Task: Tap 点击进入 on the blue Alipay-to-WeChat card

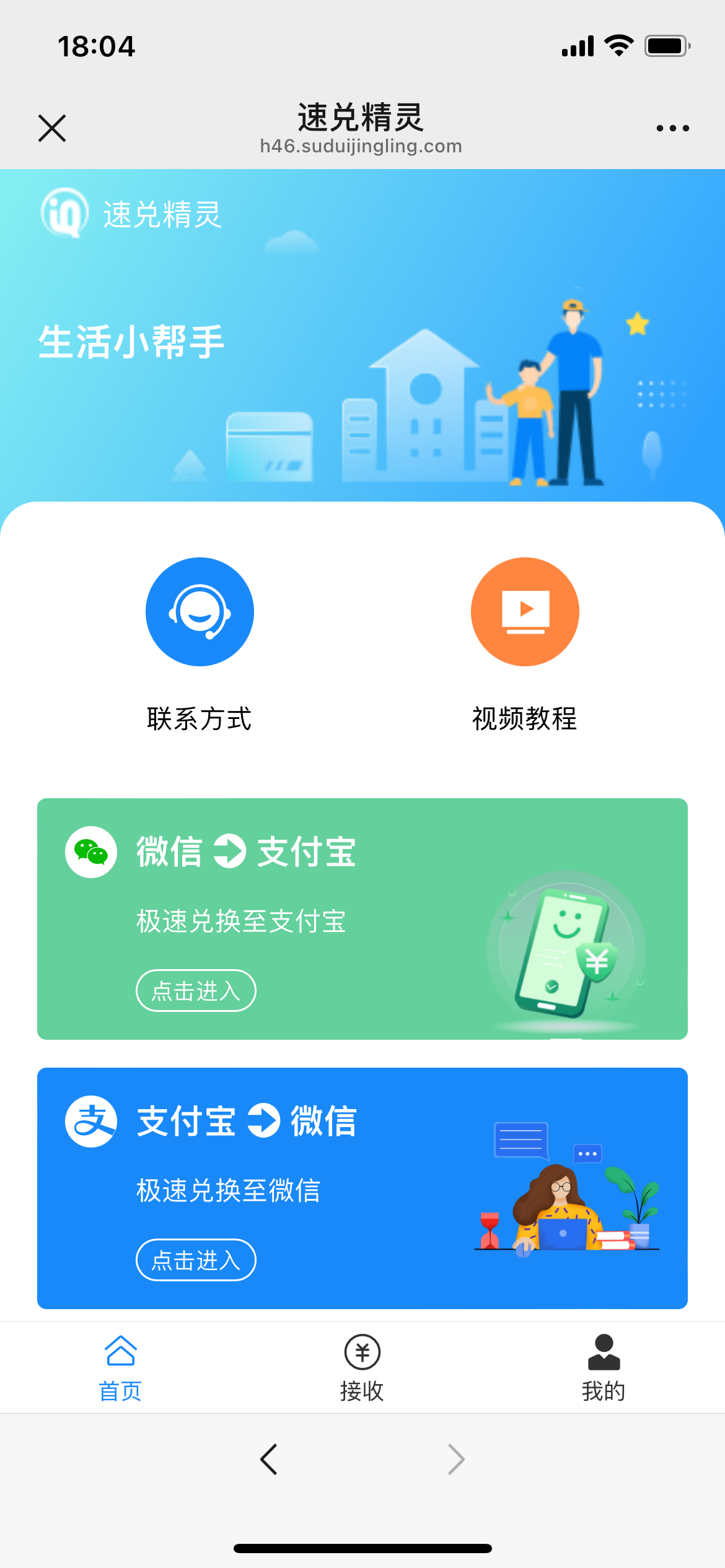Action: (x=195, y=1260)
